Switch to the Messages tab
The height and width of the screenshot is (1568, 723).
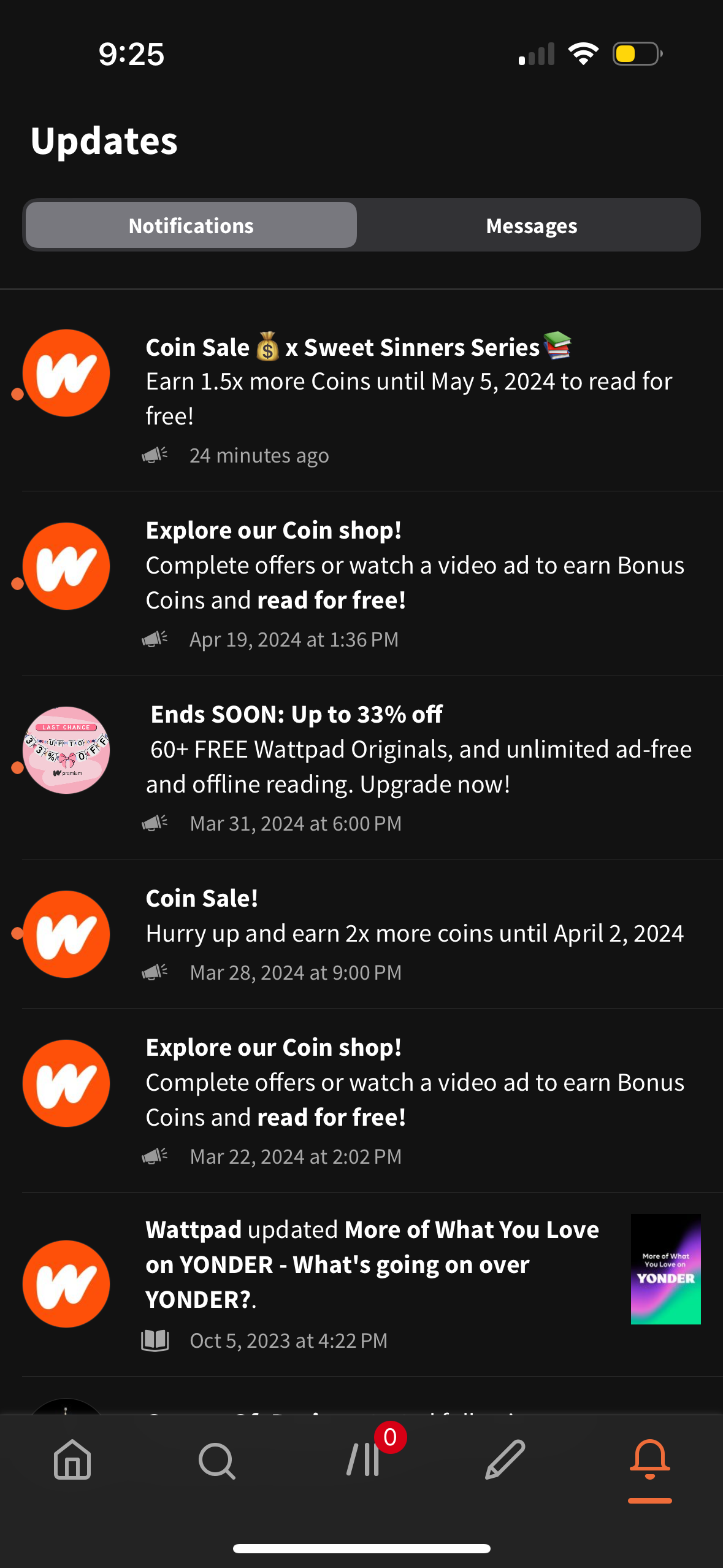coord(530,225)
